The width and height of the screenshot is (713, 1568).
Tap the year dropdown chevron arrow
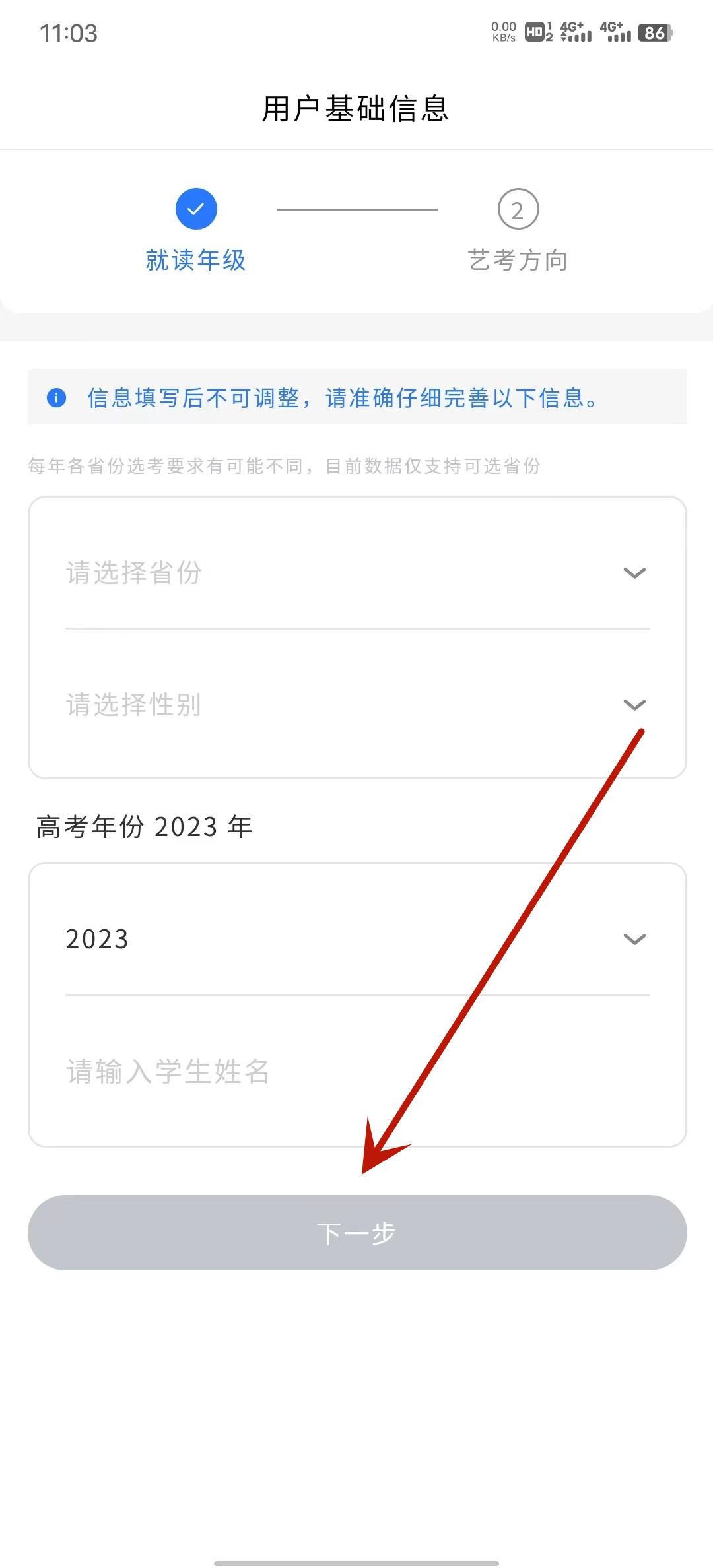click(x=635, y=937)
